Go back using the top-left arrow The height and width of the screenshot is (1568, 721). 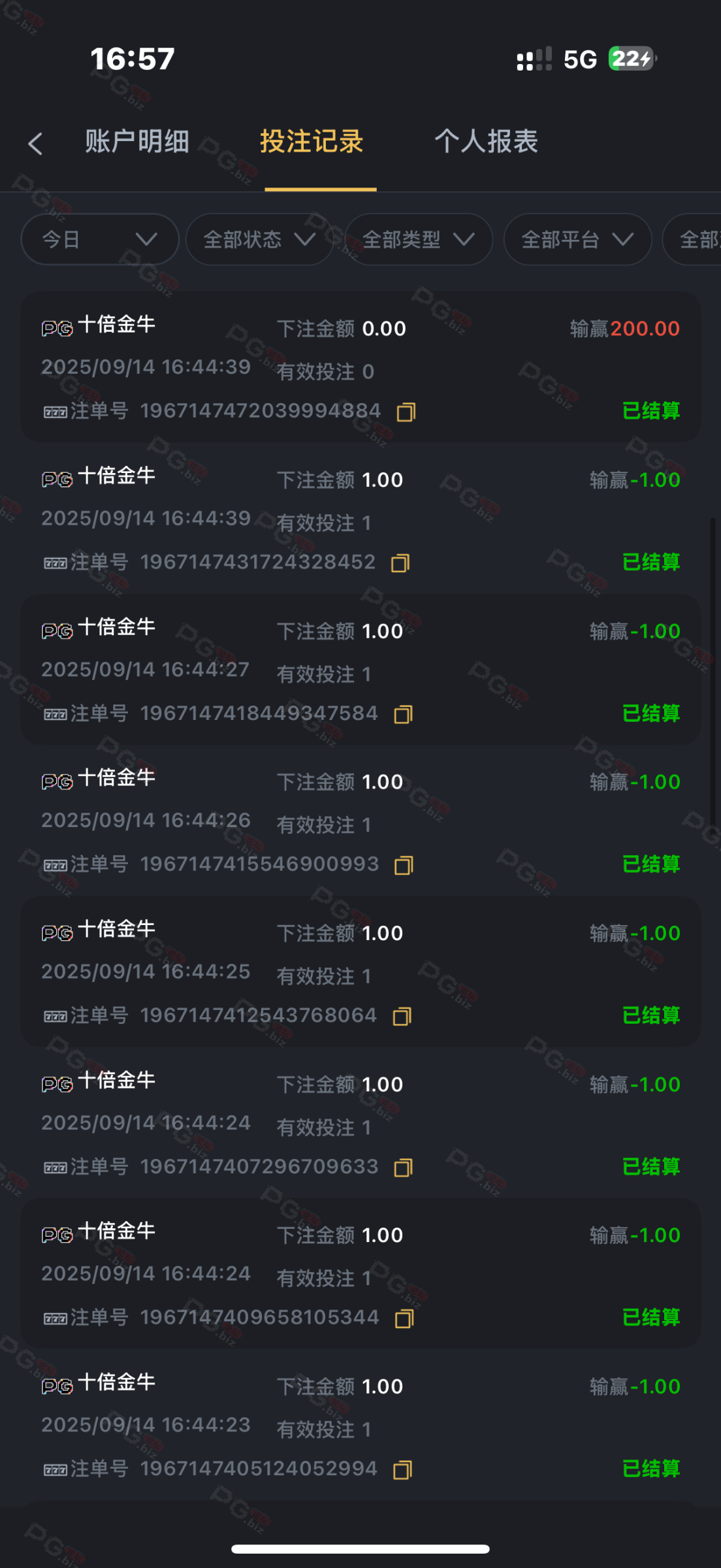[35, 144]
